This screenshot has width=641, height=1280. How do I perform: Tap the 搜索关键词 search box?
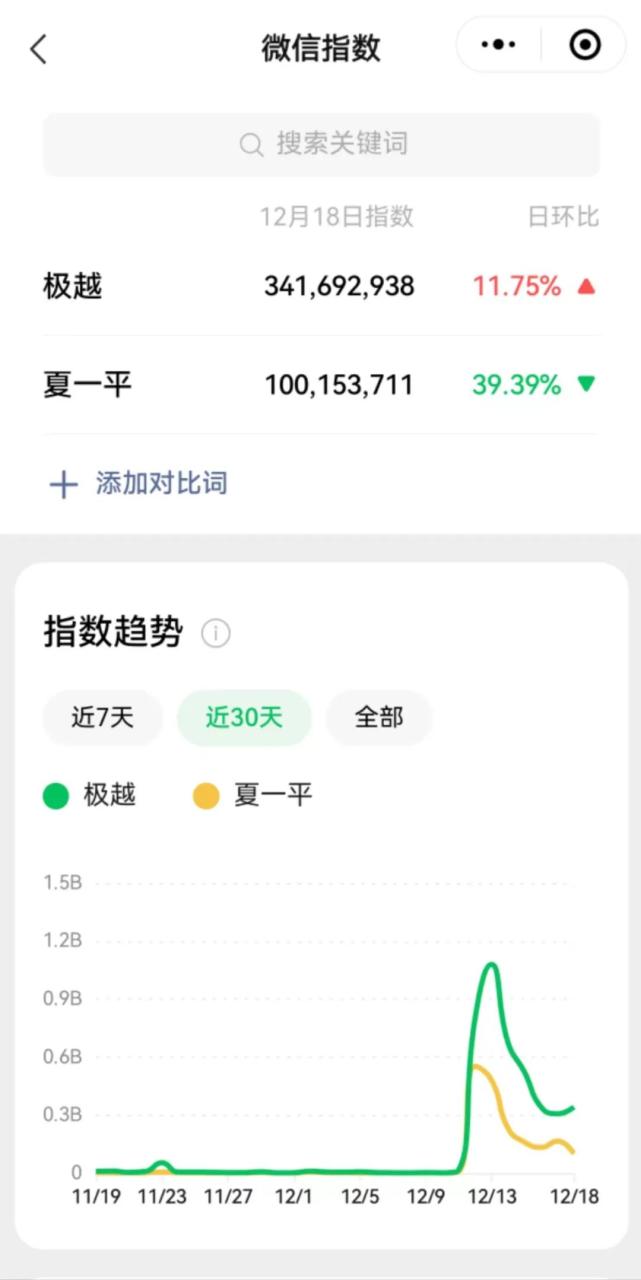321,144
